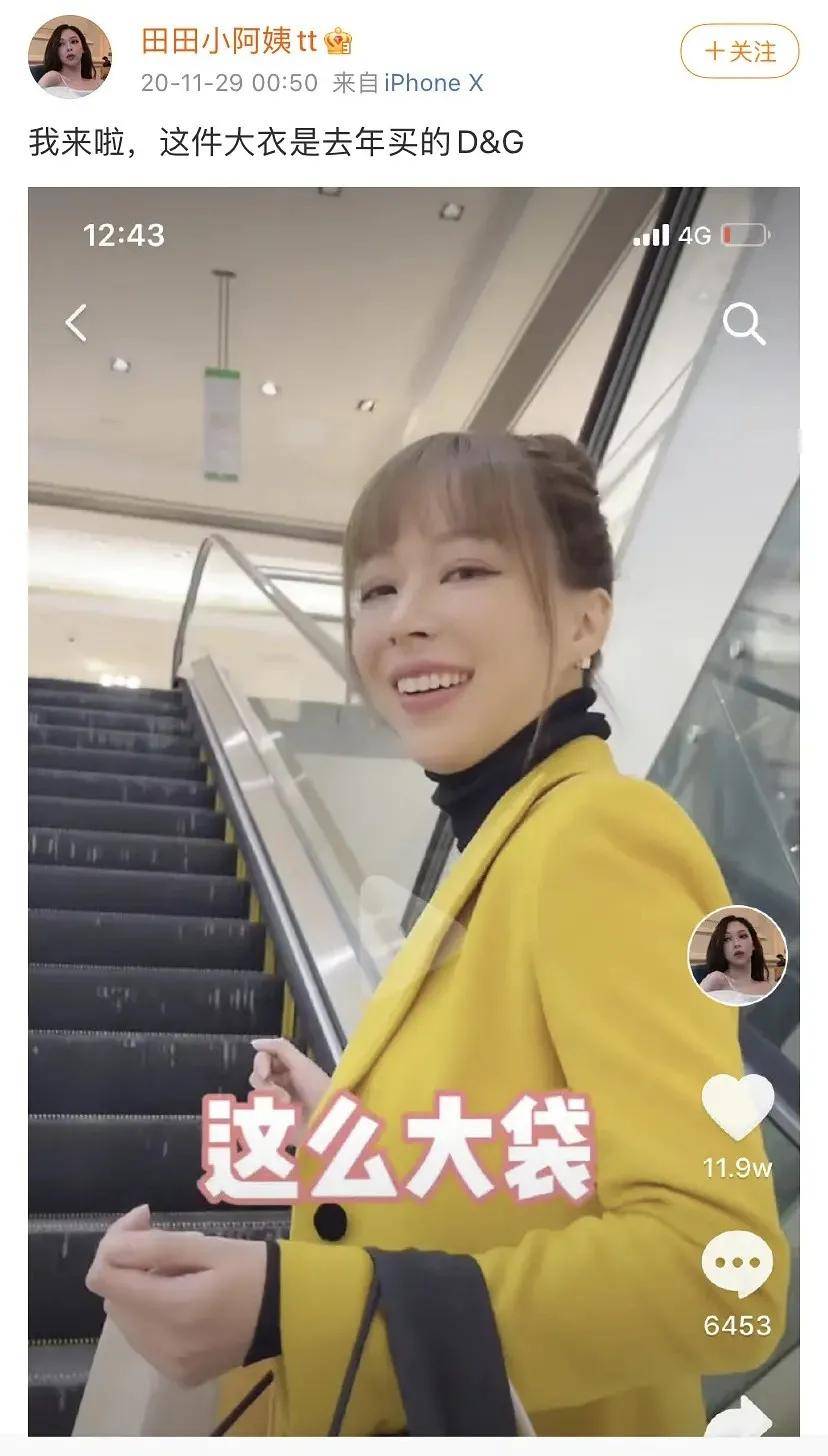This screenshot has width=828, height=1456.
Task: Open the post's attached image
Action: click(413, 810)
